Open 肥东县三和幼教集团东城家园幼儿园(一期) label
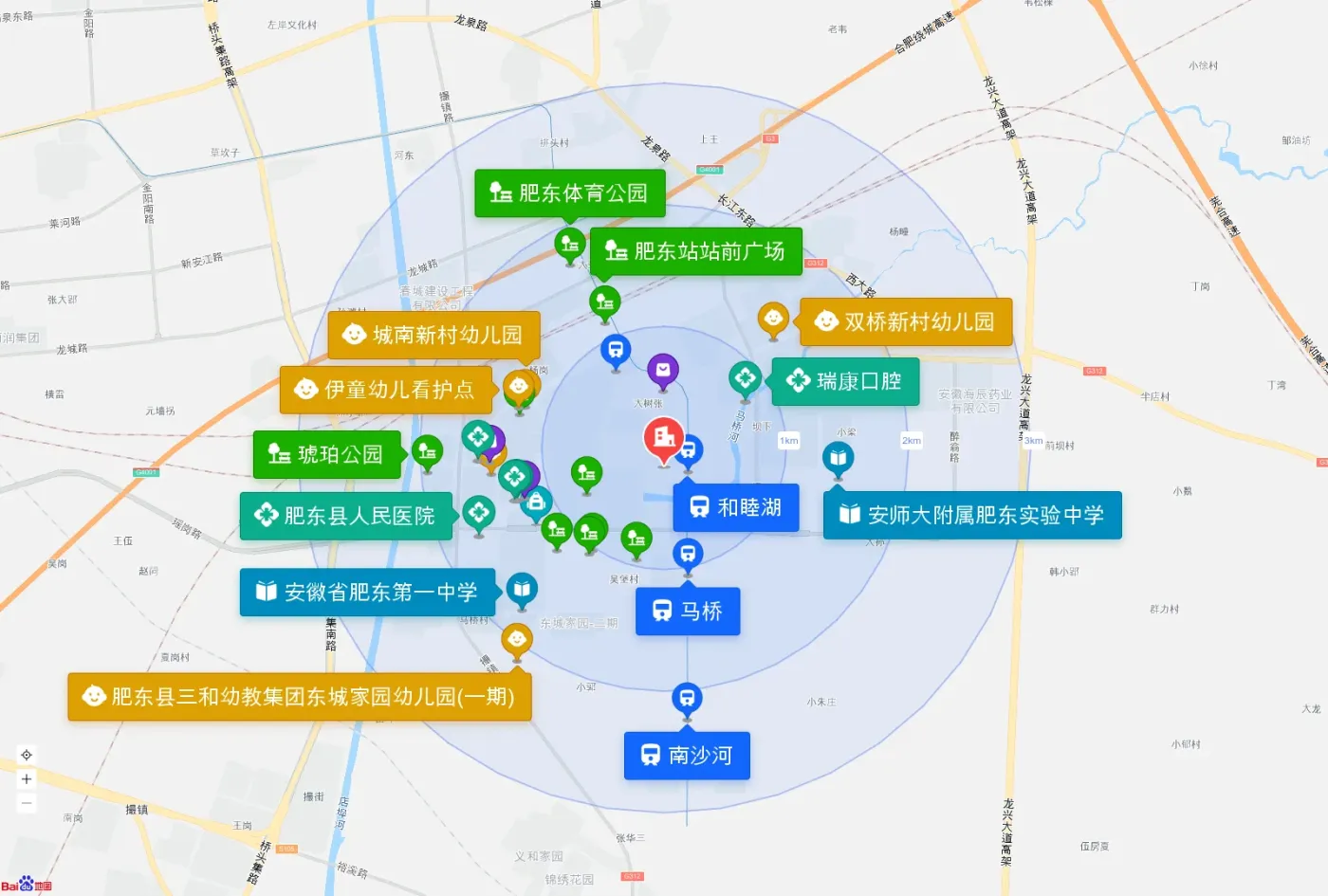The width and height of the screenshot is (1328, 896). click(x=300, y=697)
